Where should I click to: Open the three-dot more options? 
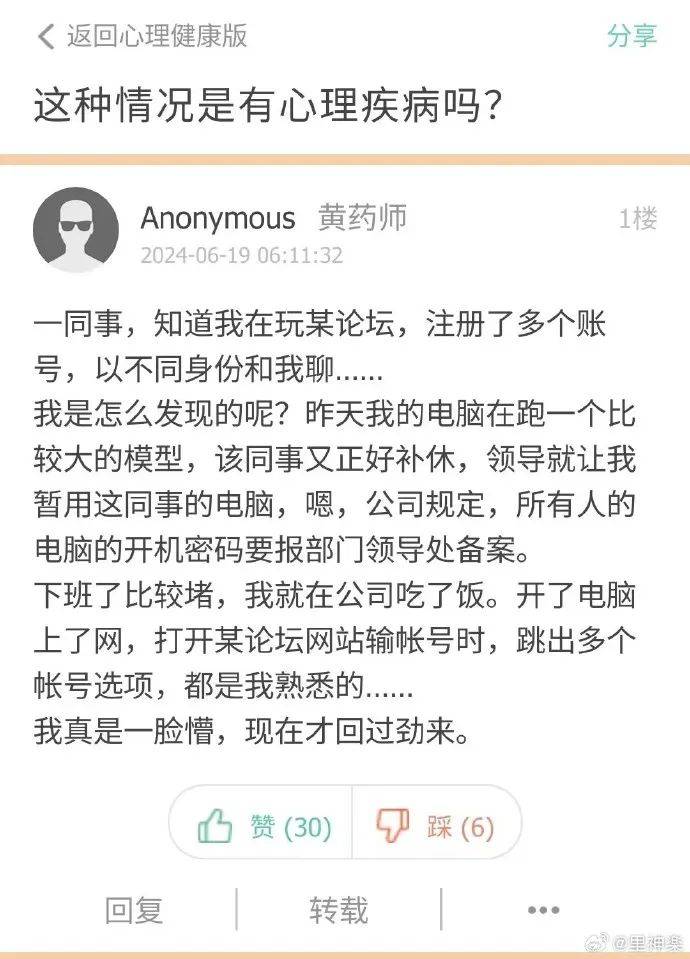click(x=543, y=910)
